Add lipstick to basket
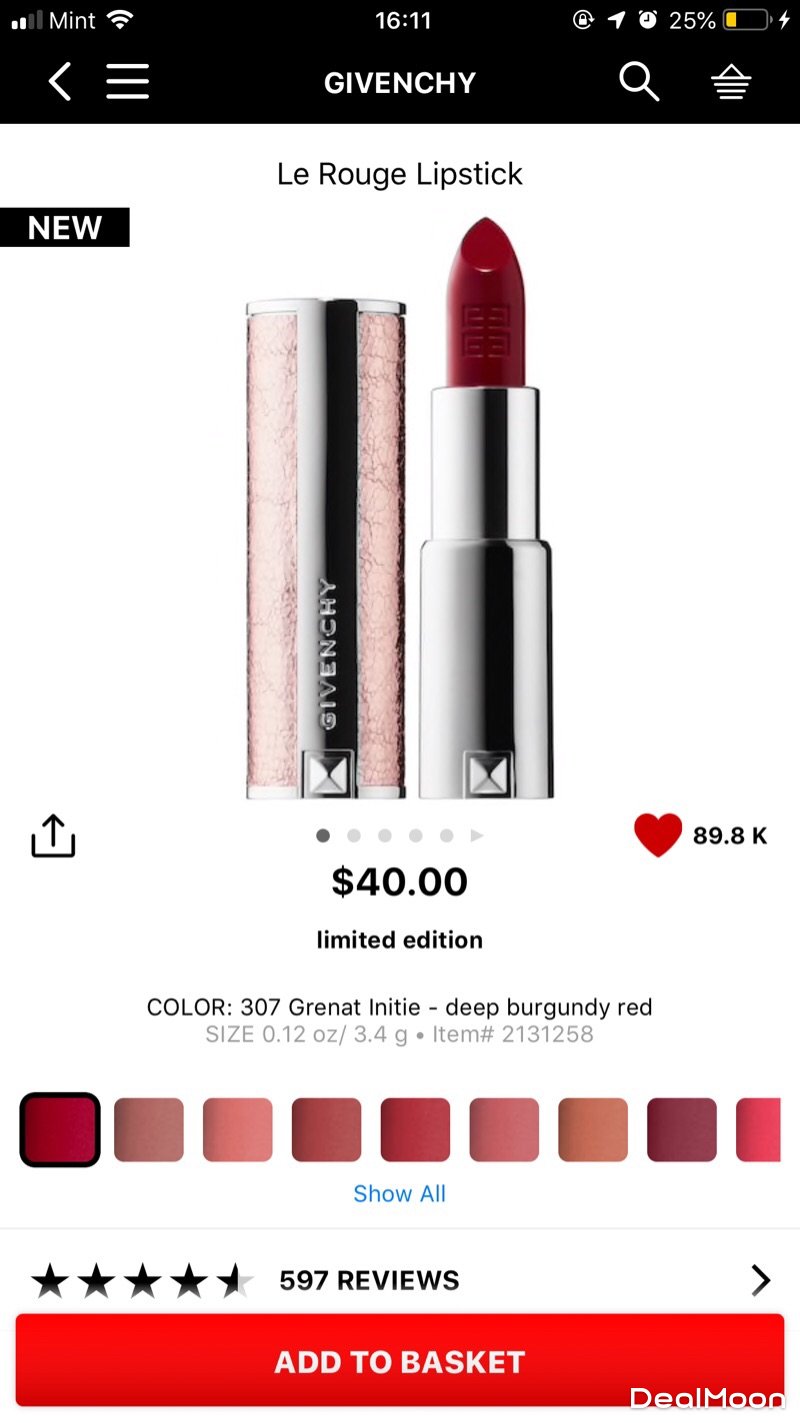This screenshot has height=1423, width=800. [400, 1361]
